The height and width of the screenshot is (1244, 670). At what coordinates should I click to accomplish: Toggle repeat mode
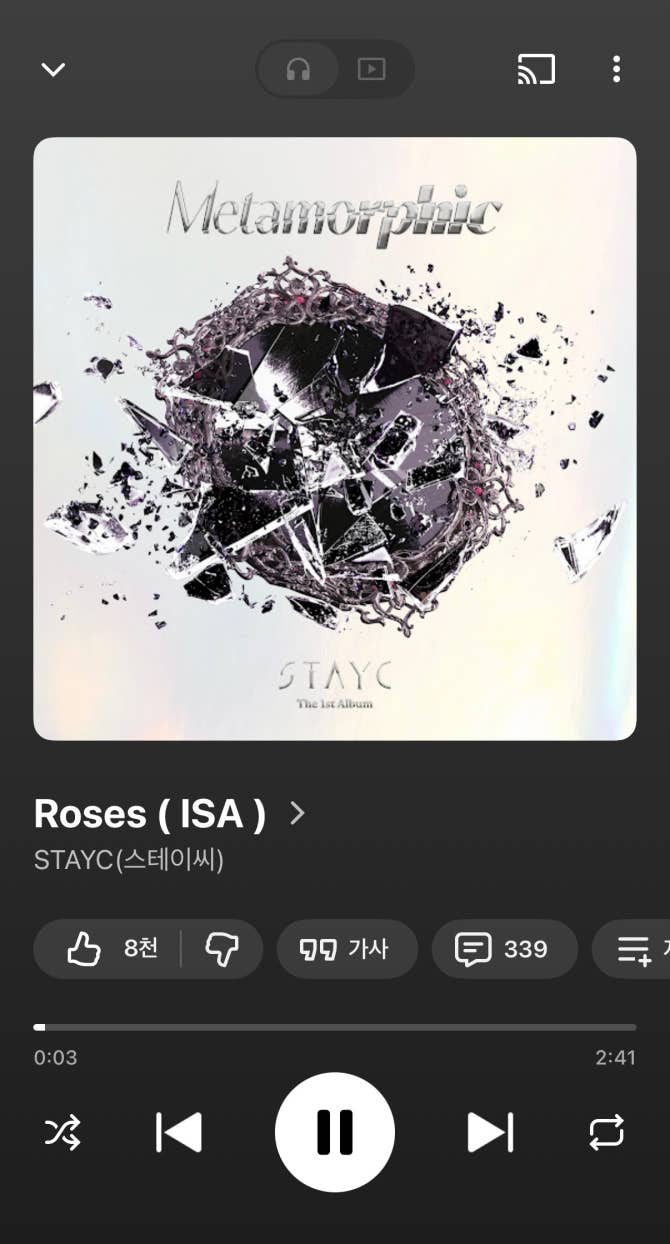pos(607,1132)
